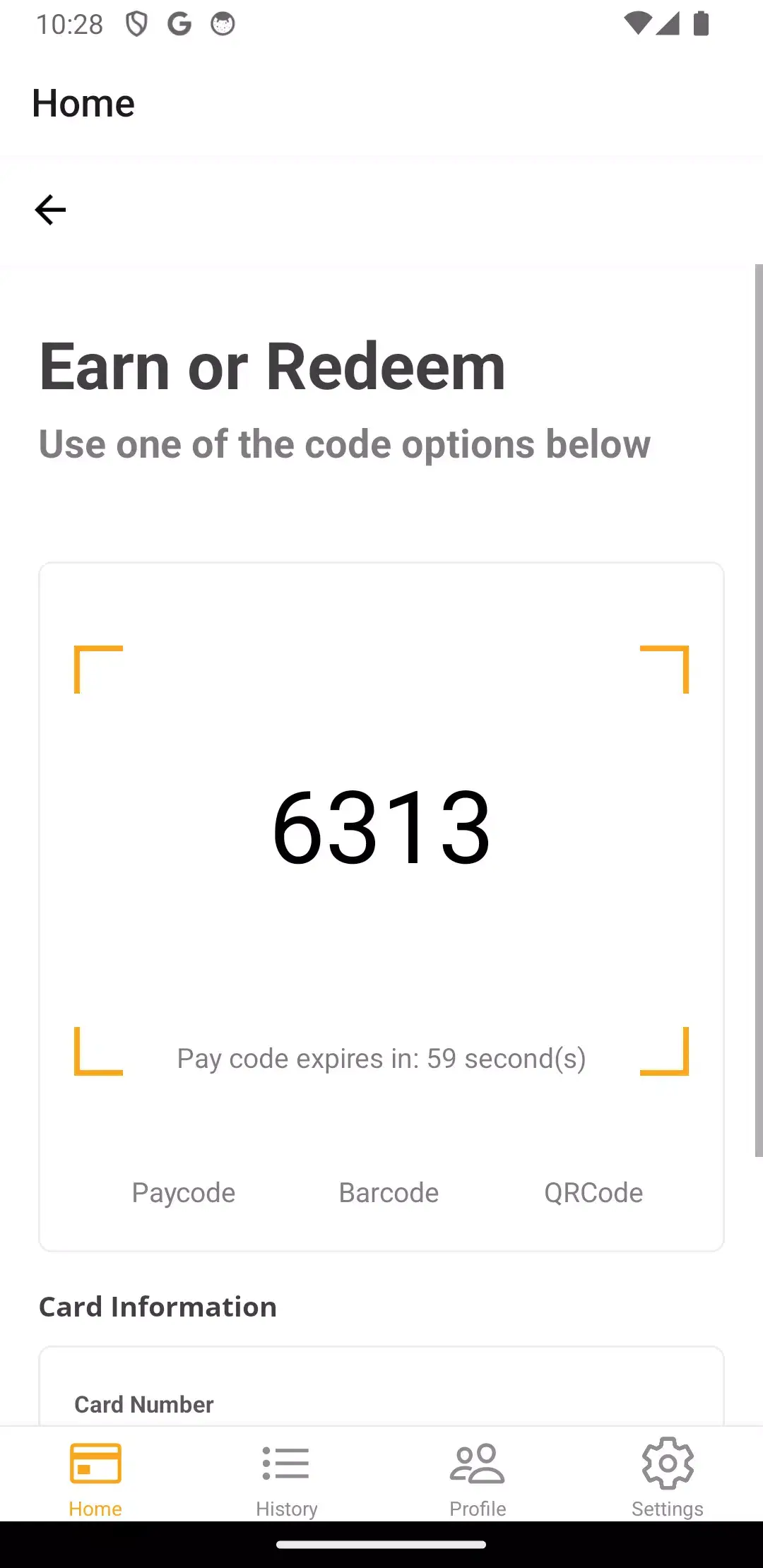Screen dimensions: 763x1568
Task: Click the Card Number field
Action: 143,1404
